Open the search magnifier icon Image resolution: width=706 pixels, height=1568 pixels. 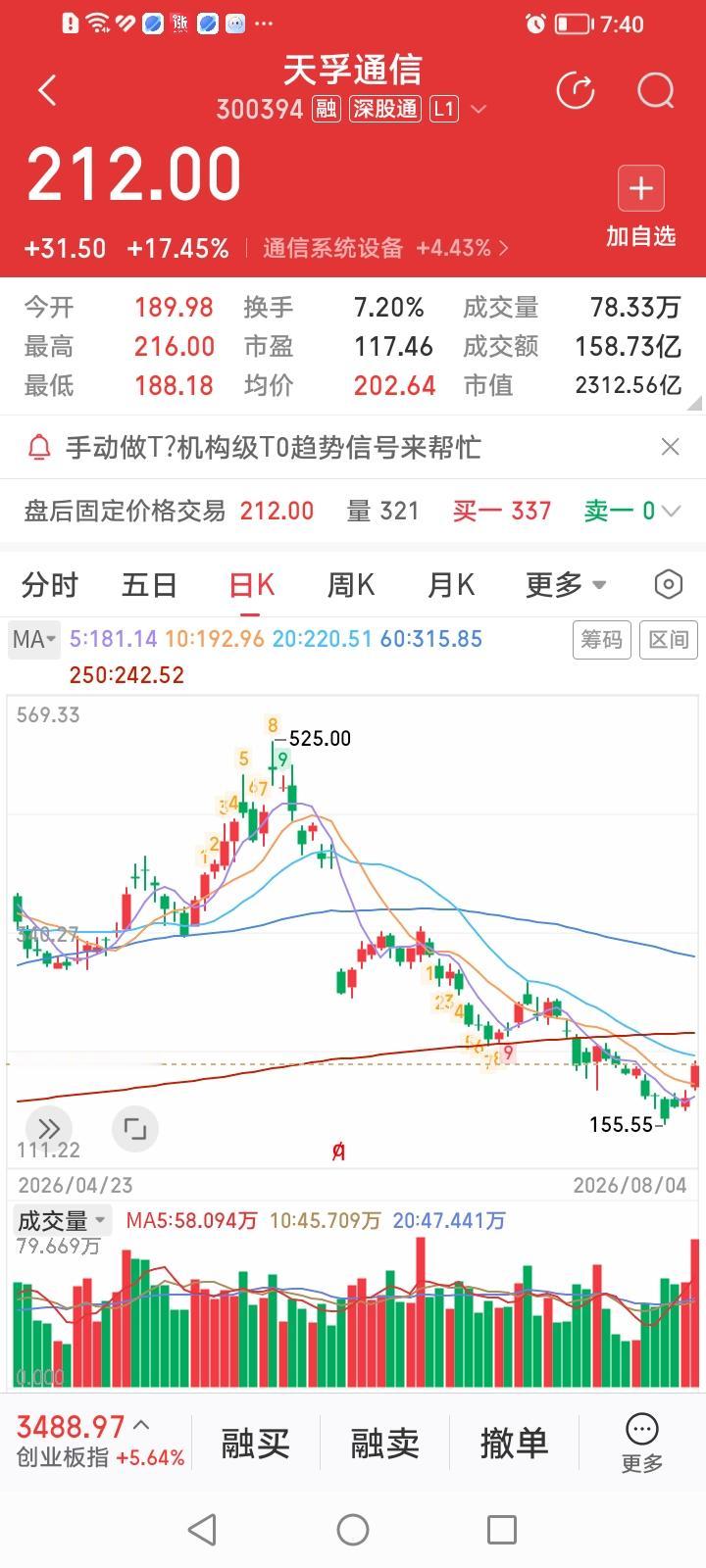tap(655, 91)
